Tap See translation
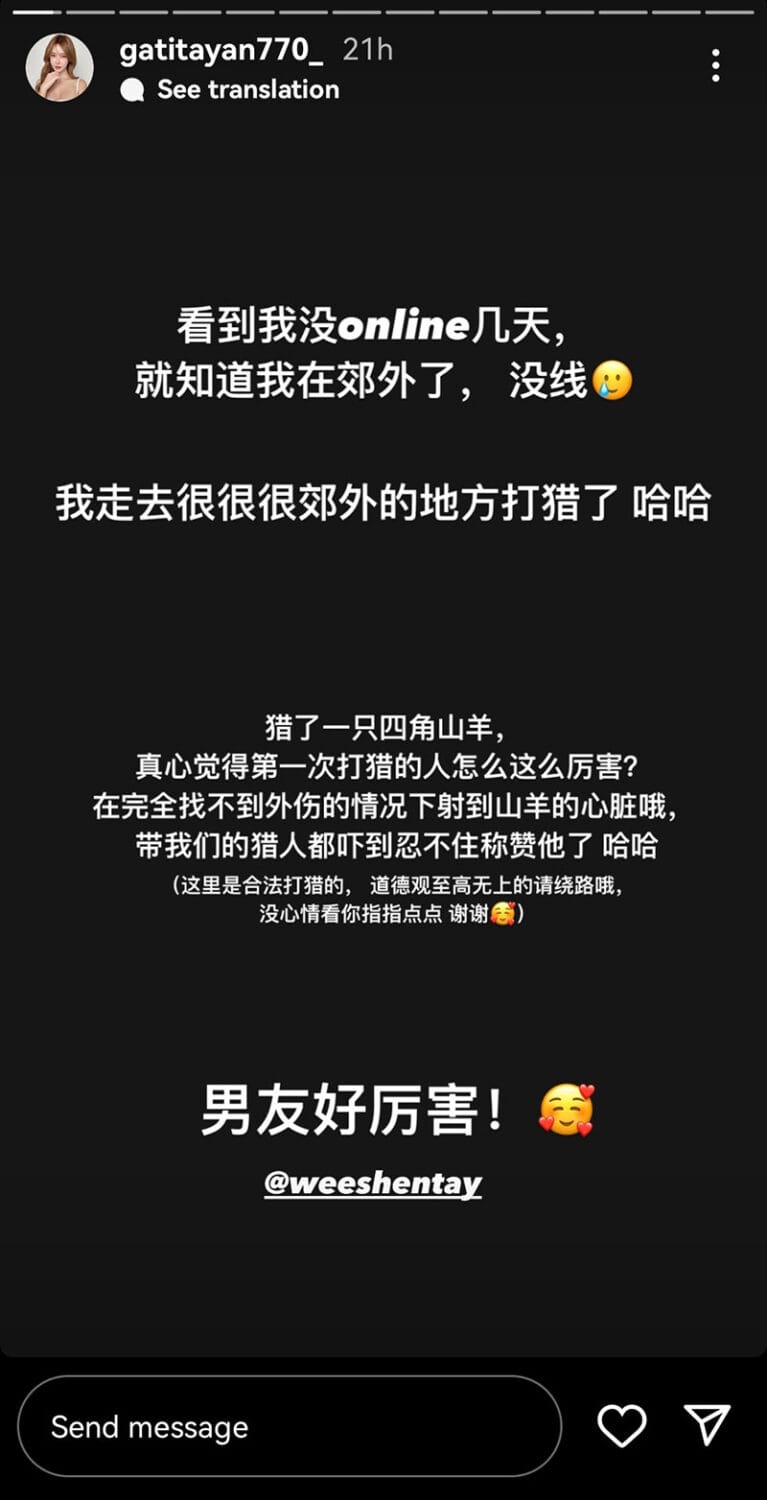767x1500 pixels. (x=247, y=89)
